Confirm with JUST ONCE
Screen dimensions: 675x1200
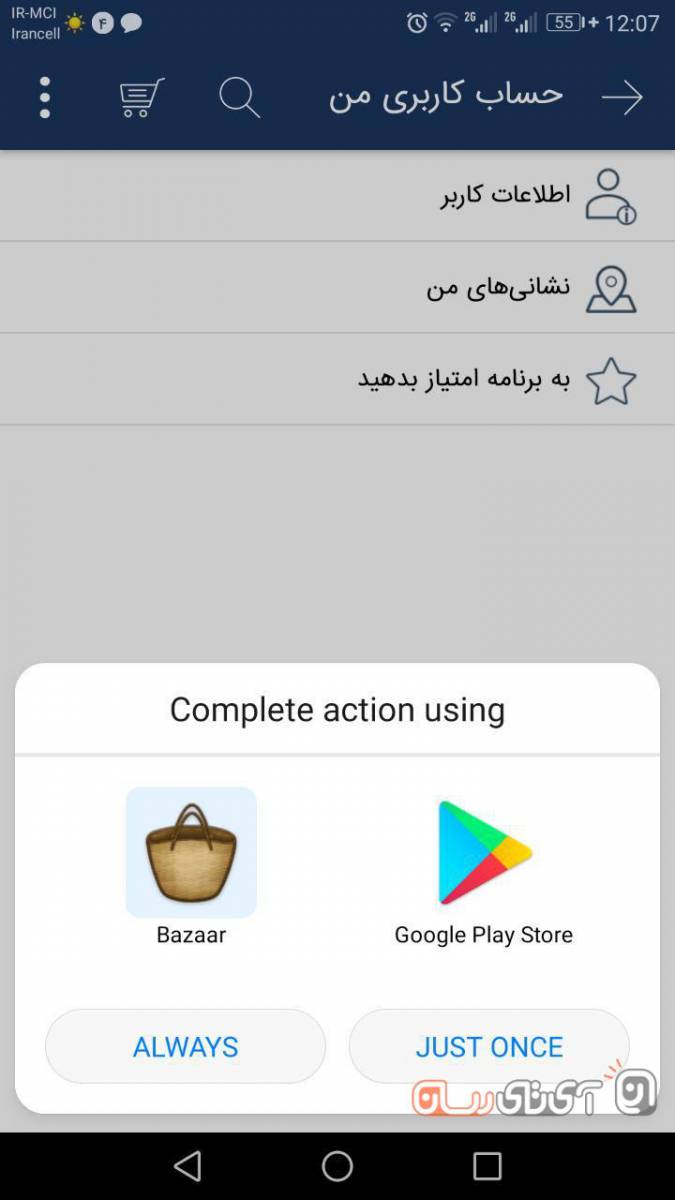(489, 1046)
